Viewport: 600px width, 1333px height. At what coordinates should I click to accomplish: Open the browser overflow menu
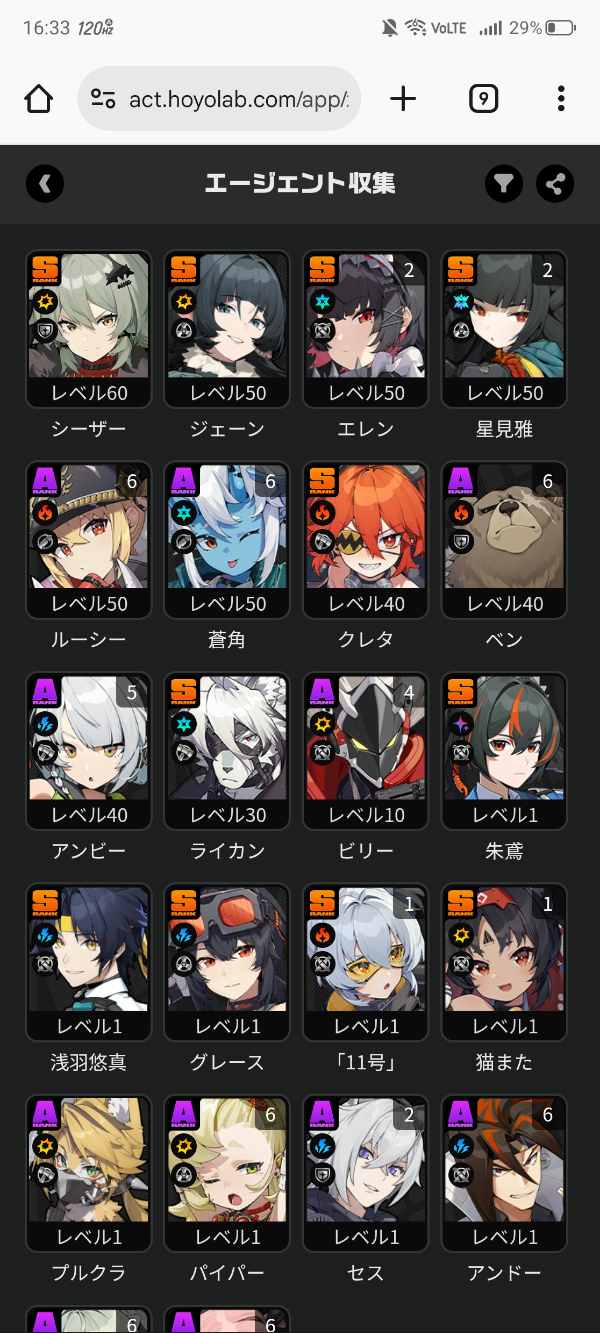tap(561, 98)
